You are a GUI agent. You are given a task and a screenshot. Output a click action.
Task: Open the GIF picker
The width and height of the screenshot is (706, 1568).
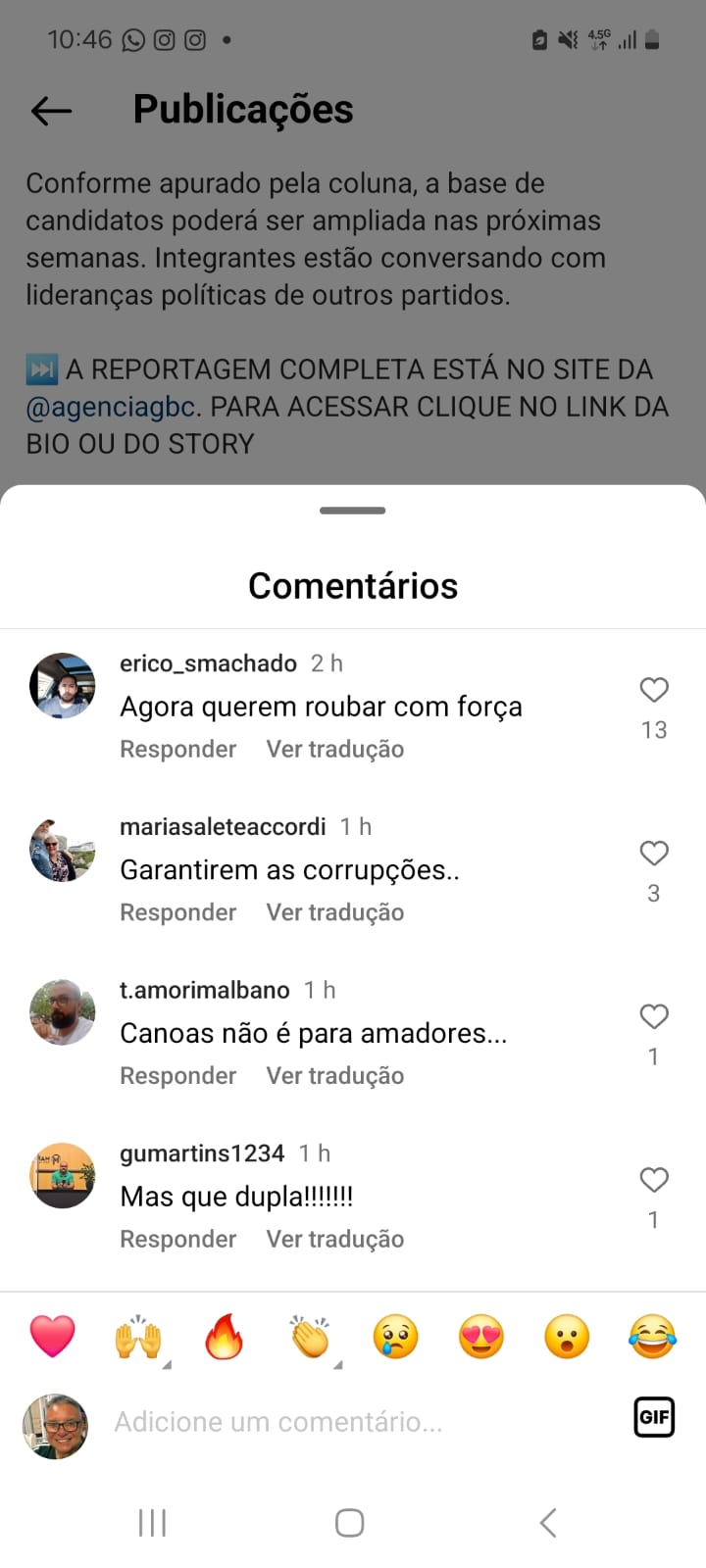coord(654,1417)
